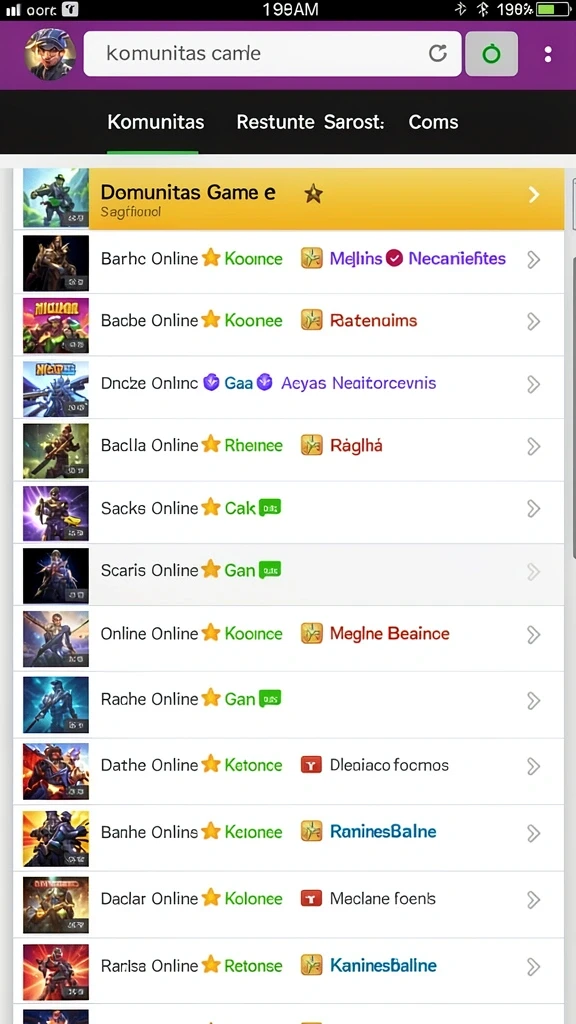Switch to the Restunte Sarost tab
The image size is (576, 1024).
pos(310,122)
